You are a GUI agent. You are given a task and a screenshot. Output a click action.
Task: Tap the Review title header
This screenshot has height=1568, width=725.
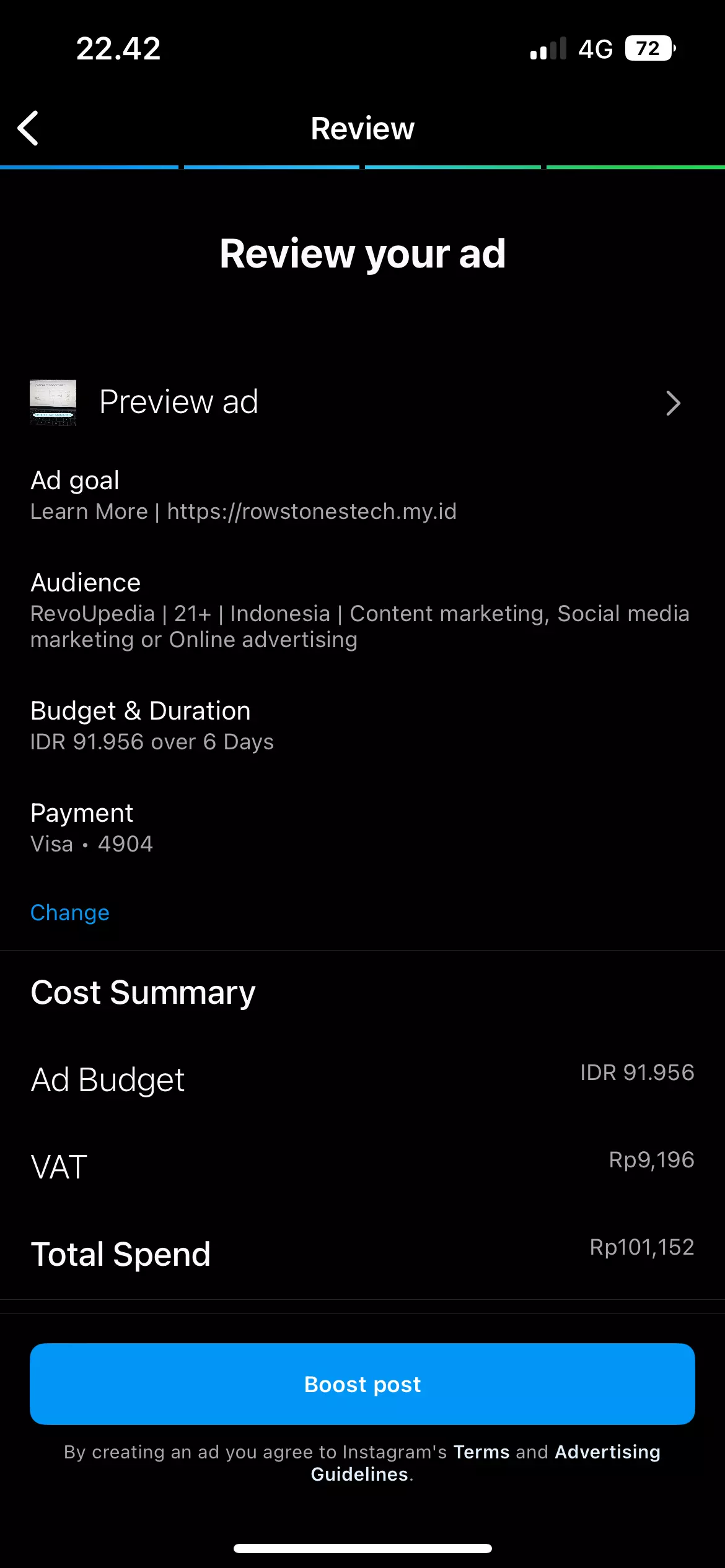(362, 128)
